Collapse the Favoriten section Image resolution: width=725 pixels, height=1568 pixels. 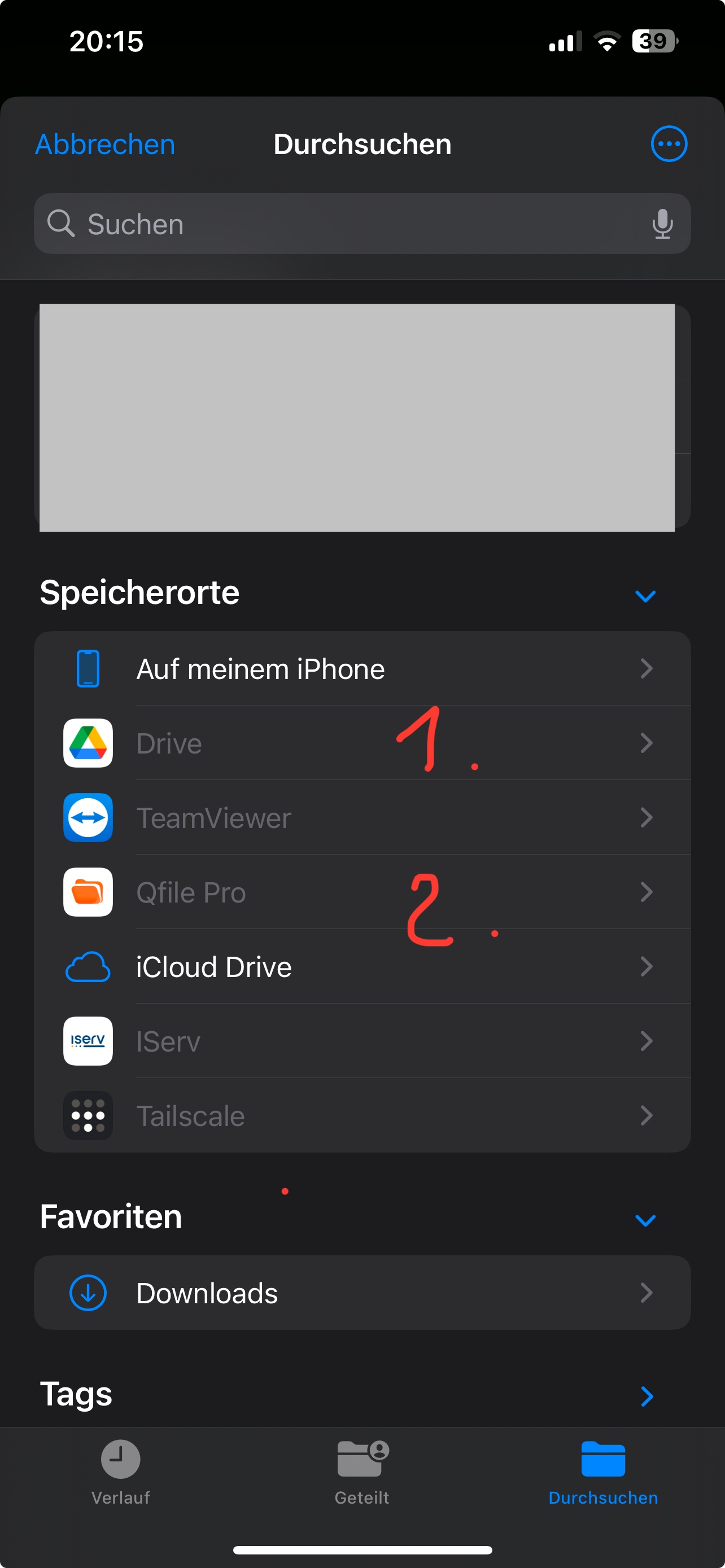(x=645, y=1220)
